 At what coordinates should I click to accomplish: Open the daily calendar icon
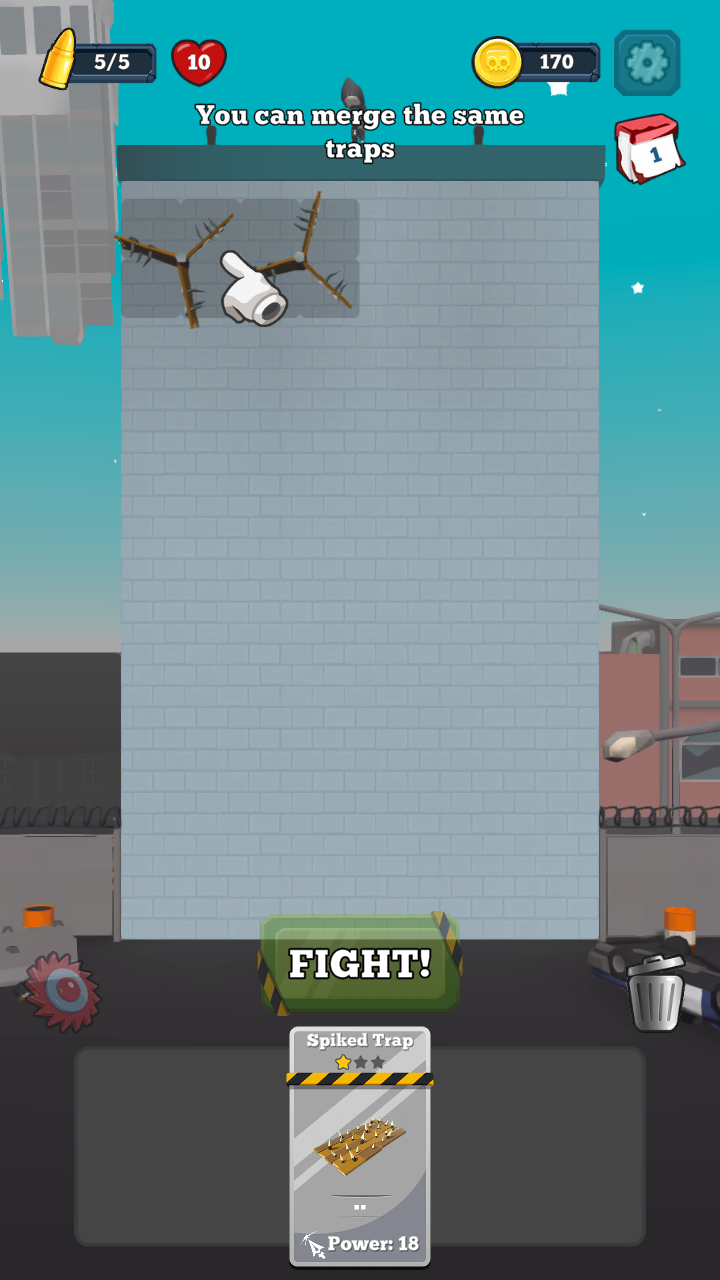(649, 149)
